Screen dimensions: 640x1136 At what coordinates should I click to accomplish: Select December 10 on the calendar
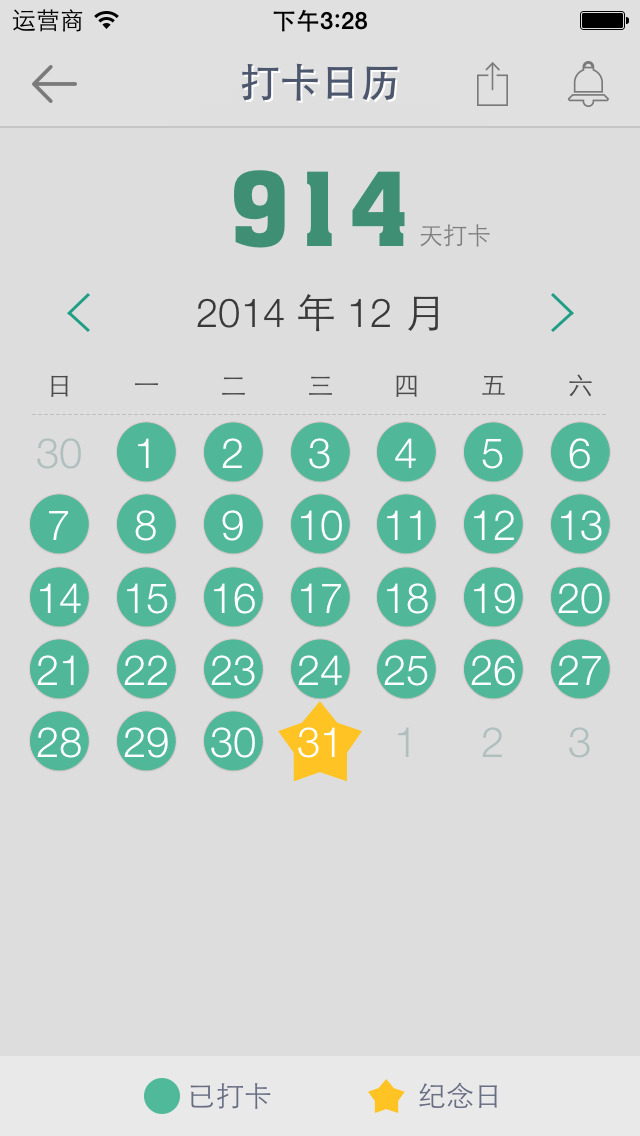[x=320, y=525]
